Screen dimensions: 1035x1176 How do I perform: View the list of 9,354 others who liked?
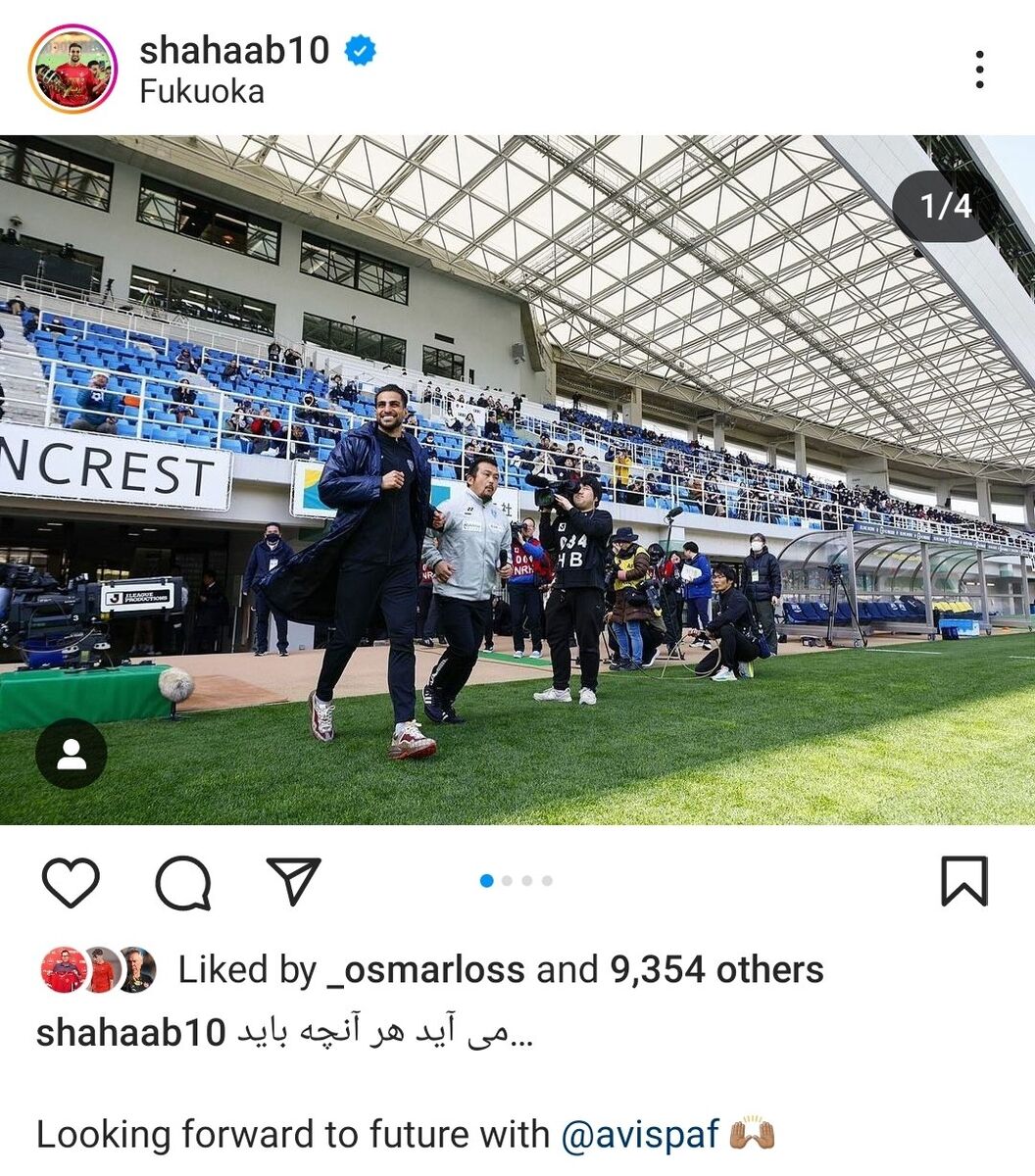(x=716, y=970)
